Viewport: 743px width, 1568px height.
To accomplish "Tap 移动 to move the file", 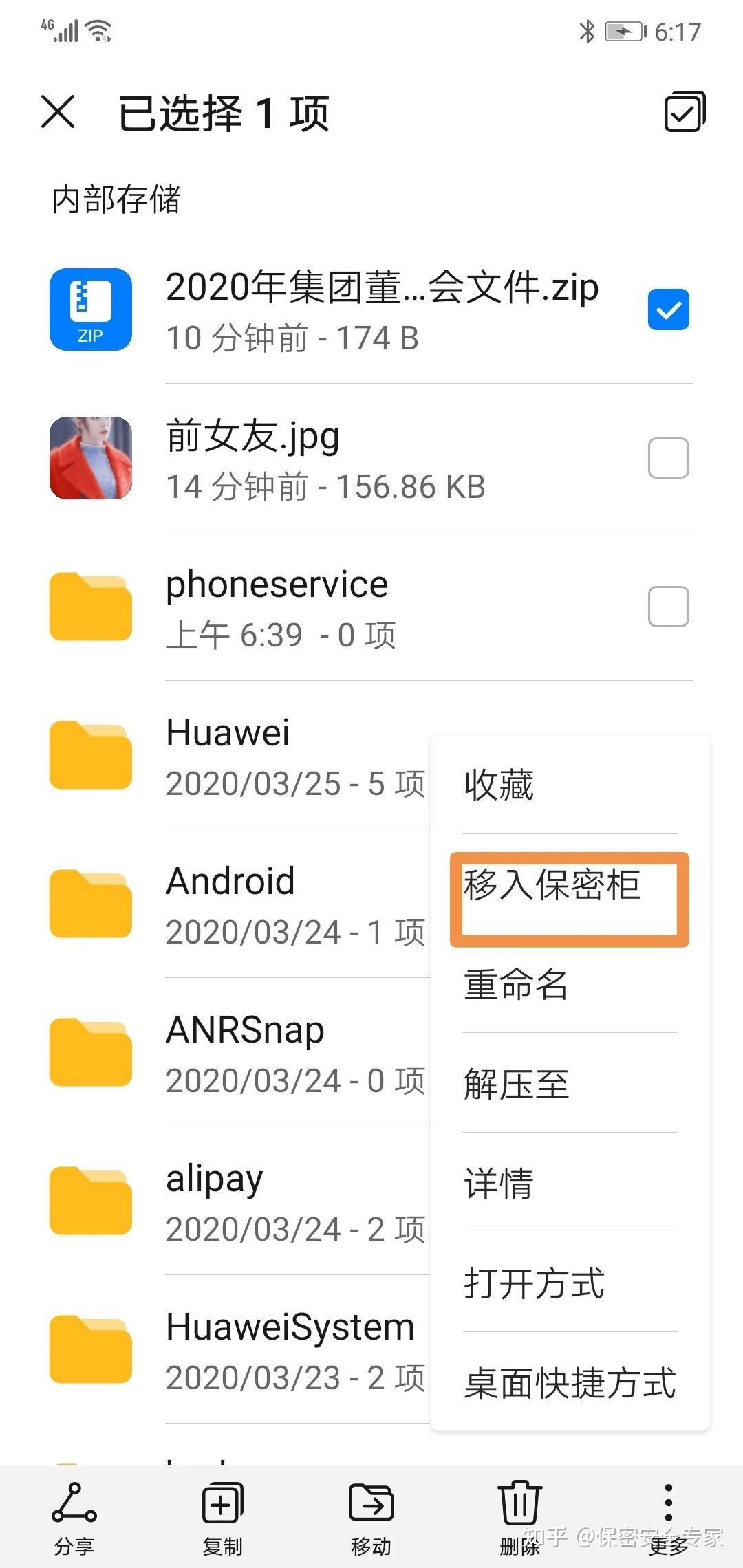I will (371, 1518).
